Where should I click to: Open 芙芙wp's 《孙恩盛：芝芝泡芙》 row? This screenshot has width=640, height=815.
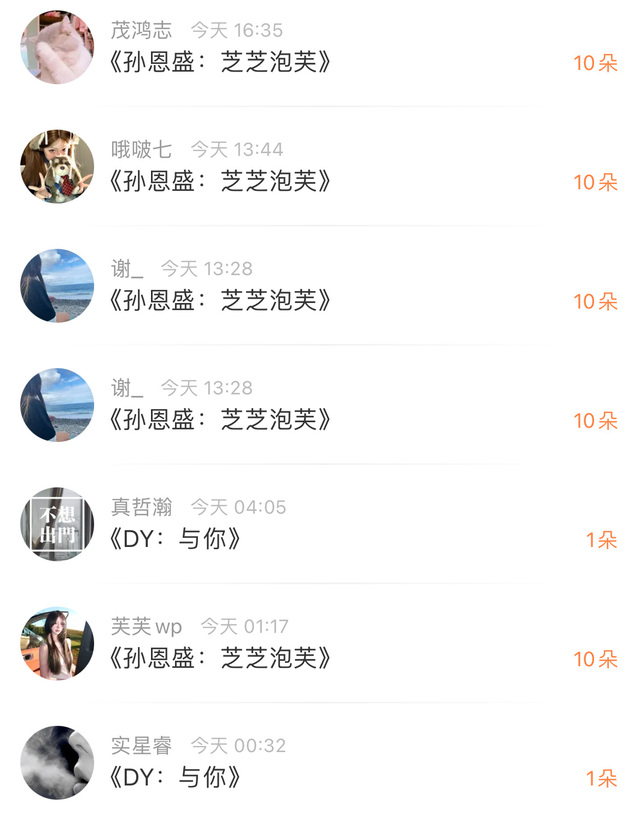pos(220,658)
